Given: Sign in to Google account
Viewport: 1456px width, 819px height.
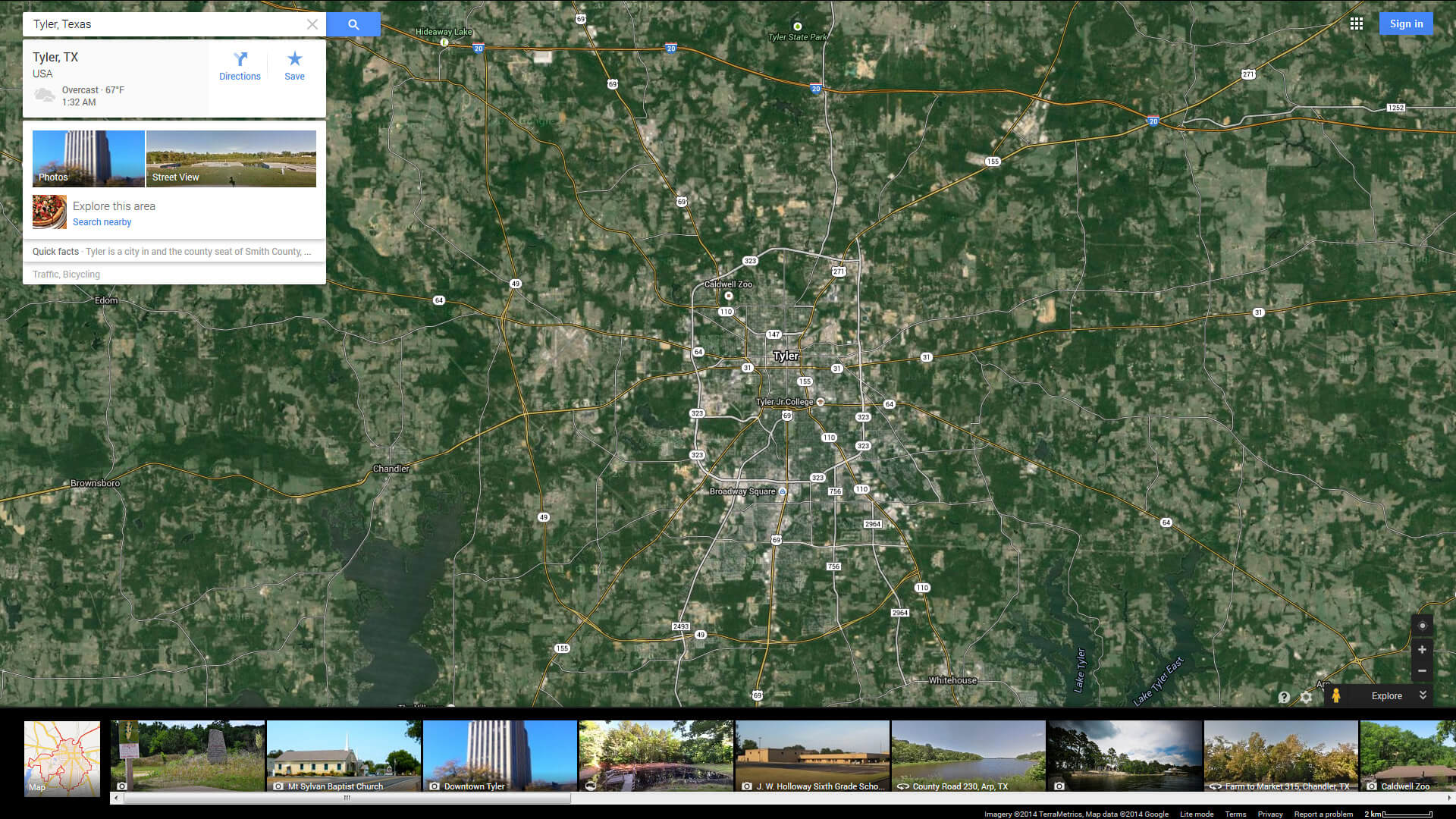Looking at the screenshot, I should click(1406, 24).
